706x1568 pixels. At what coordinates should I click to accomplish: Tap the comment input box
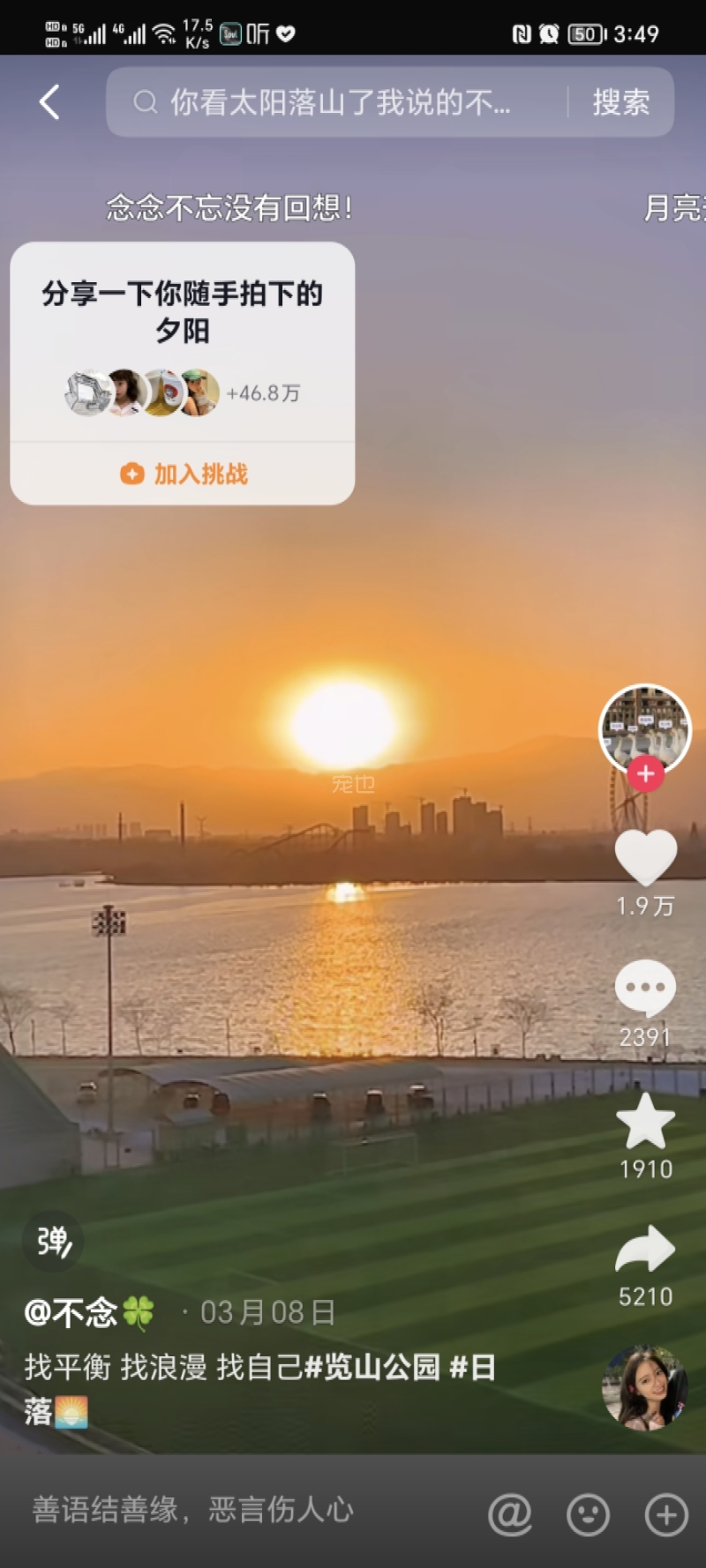tap(194, 1510)
